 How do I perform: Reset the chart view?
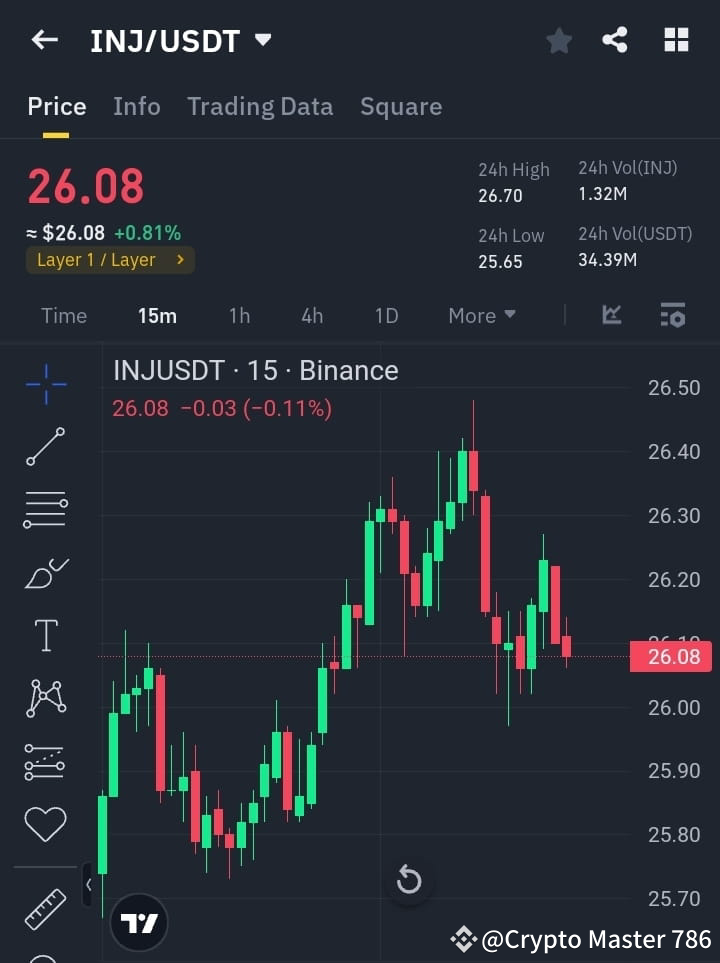click(409, 879)
